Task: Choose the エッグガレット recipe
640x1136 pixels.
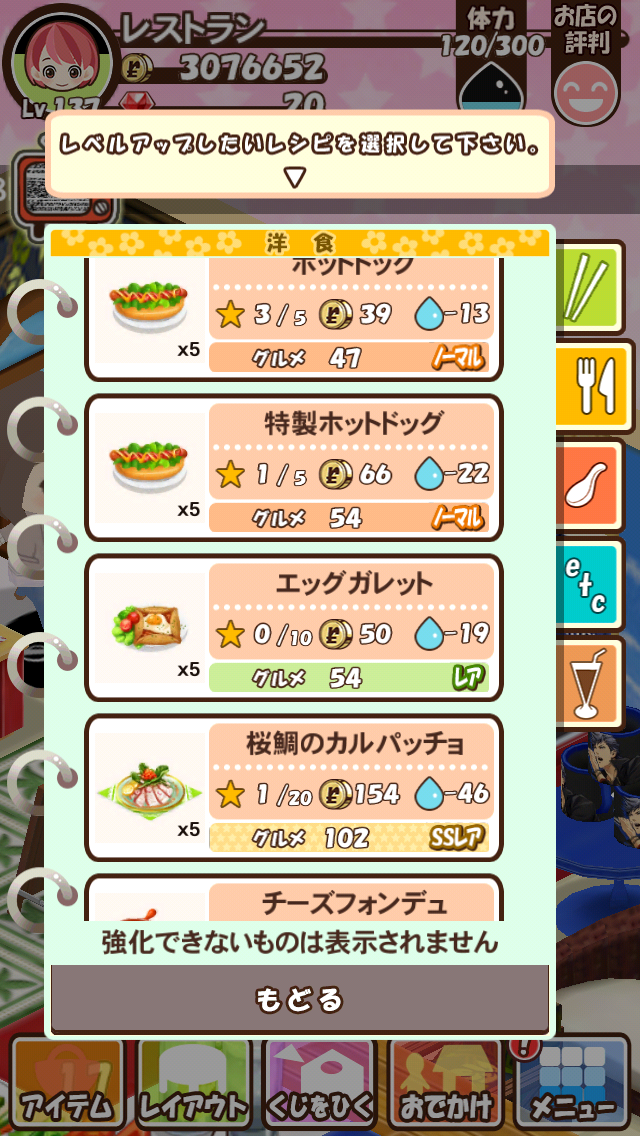Action: click(294, 627)
